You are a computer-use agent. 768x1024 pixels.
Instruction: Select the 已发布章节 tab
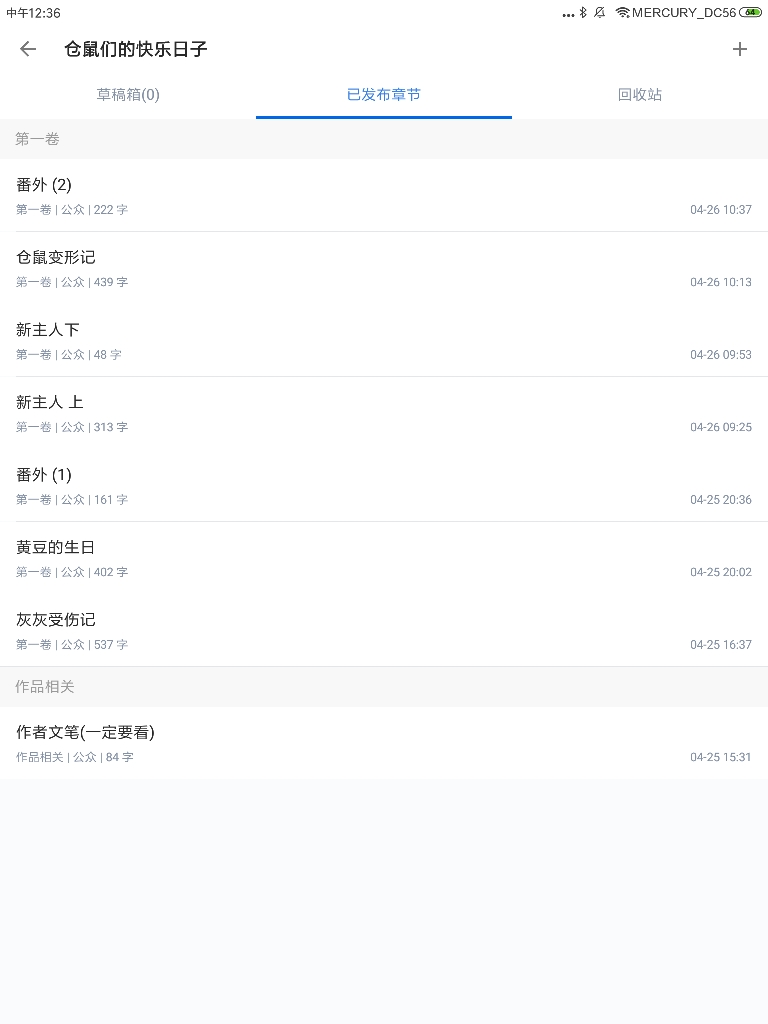pos(384,95)
